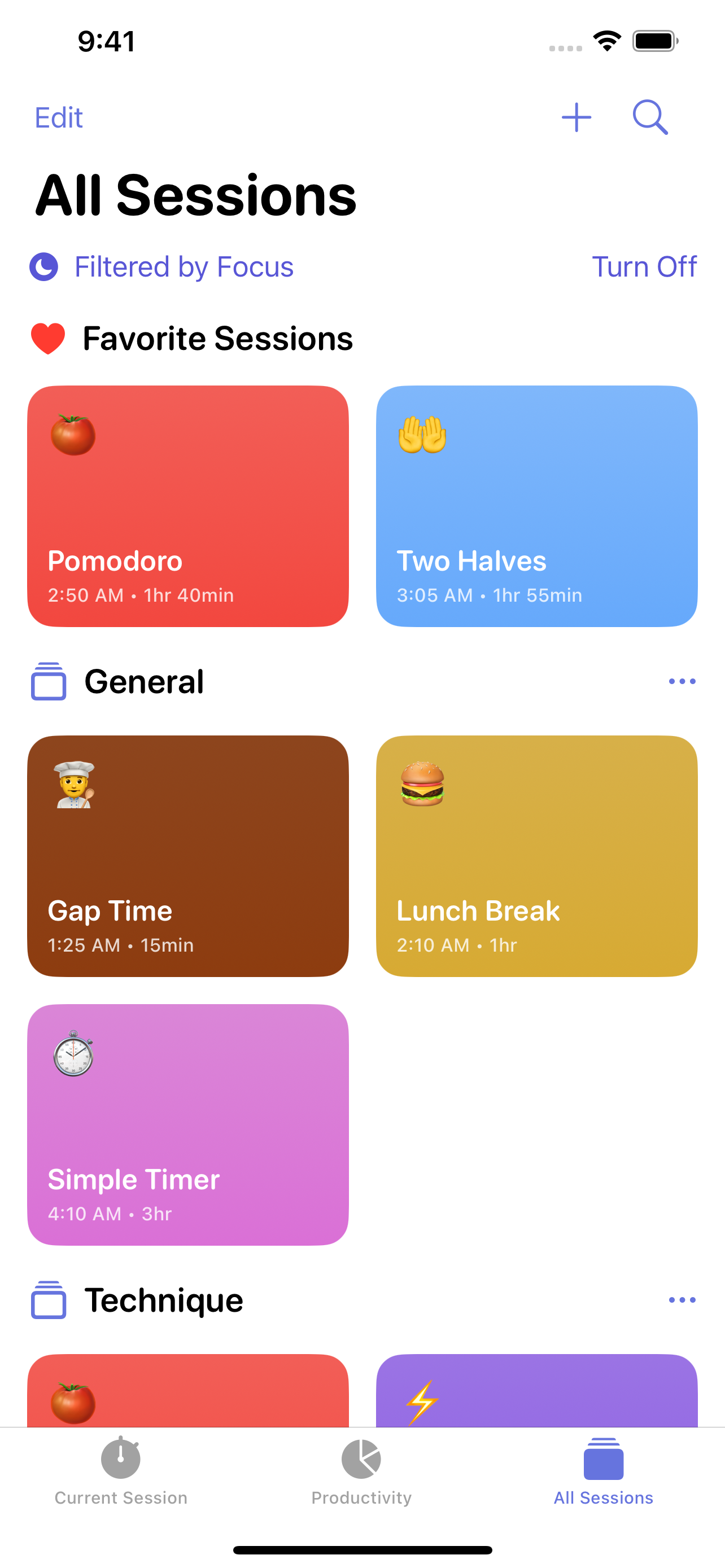Open the search magnifier
The width and height of the screenshot is (725, 1568).
click(649, 117)
